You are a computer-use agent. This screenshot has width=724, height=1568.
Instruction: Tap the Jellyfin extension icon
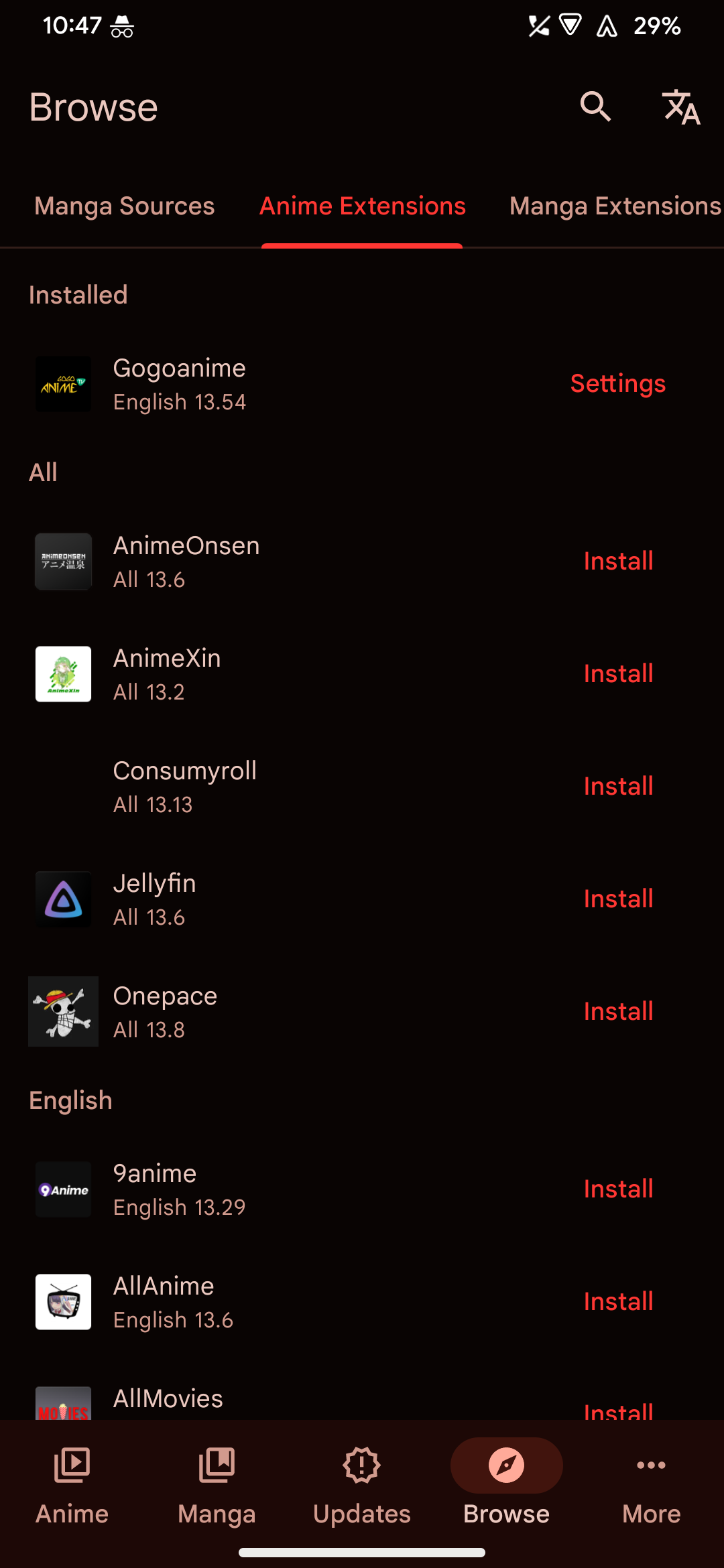(63, 899)
